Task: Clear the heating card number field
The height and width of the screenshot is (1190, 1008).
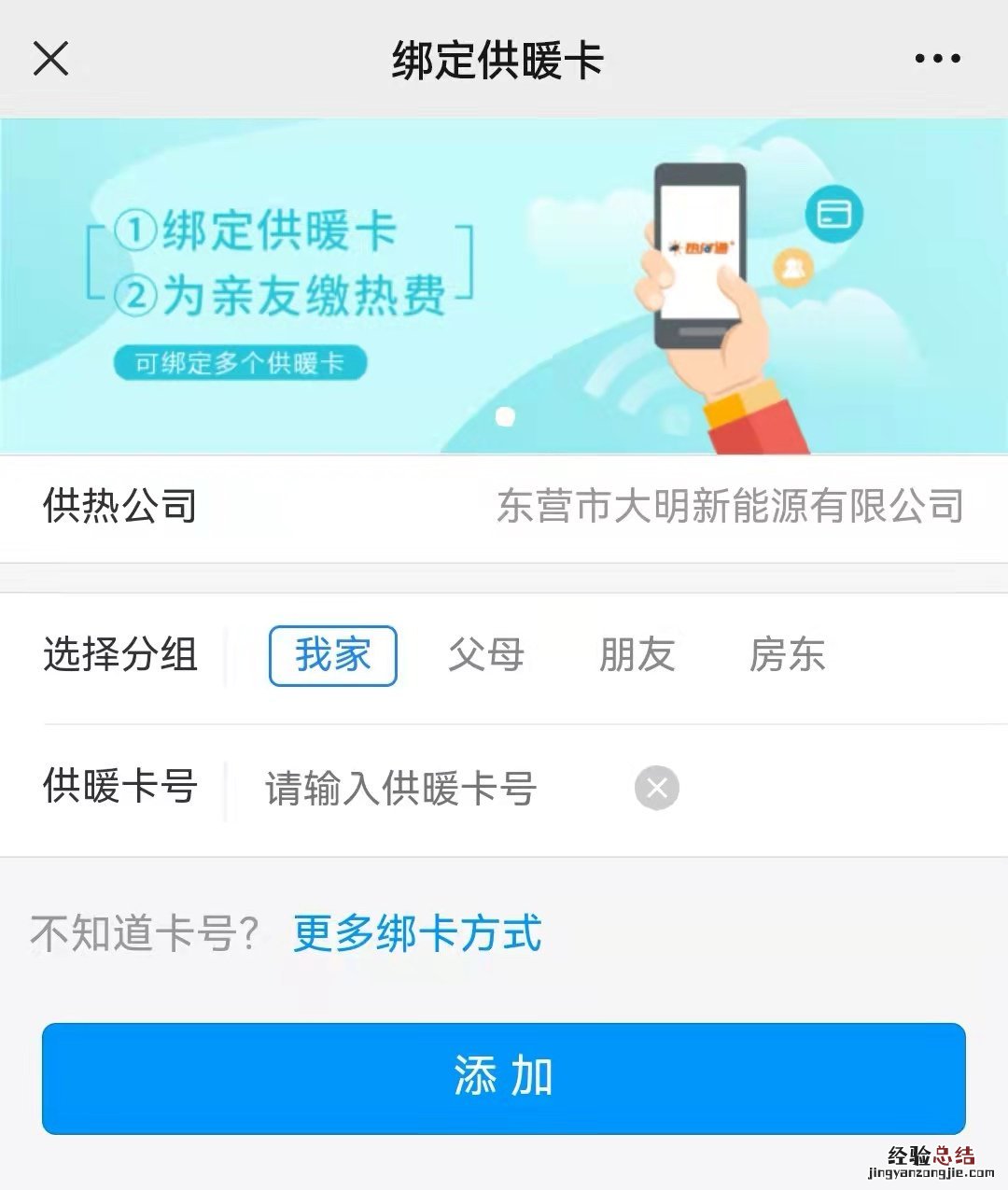Action: click(x=657, y=789)
